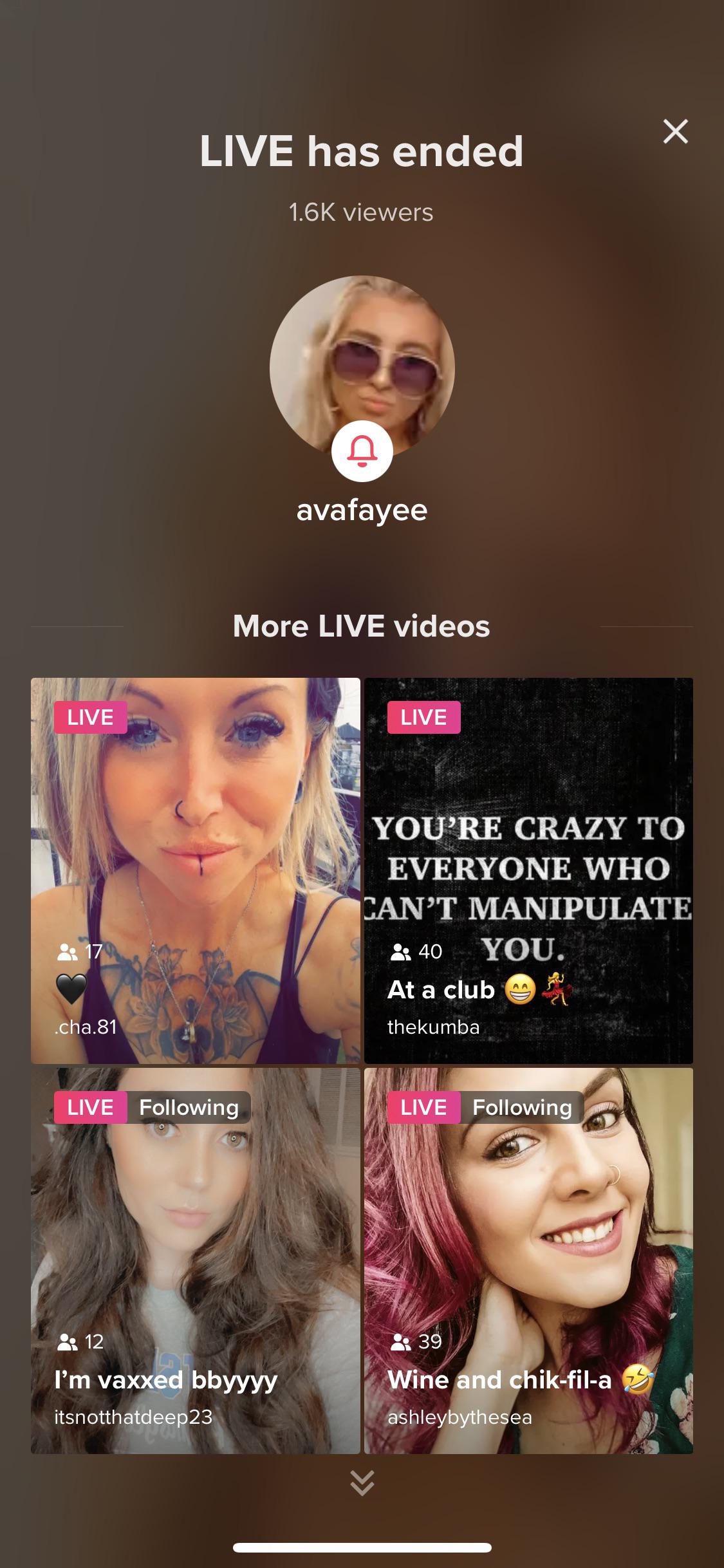Image resolution: width=724 pixels, height=1568 pixels.
Task: Open ashleybythesea's Wine and chik-fil-a live
Action: coord(528,1260)
